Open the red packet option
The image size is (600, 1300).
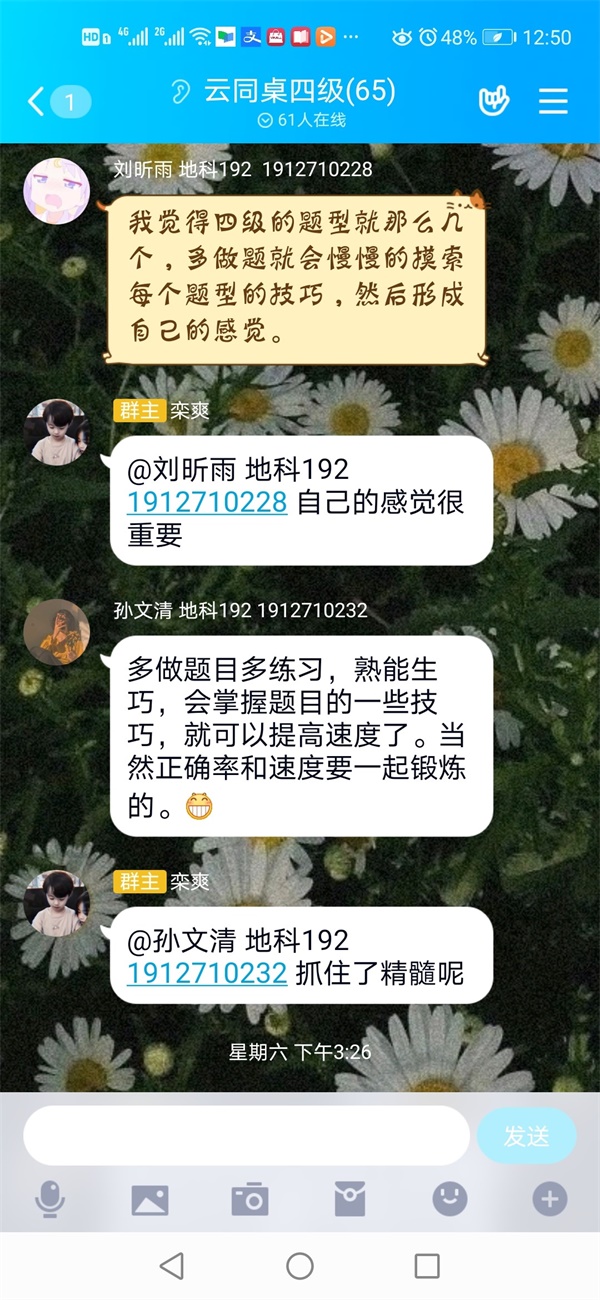(x=350, y=1198)
